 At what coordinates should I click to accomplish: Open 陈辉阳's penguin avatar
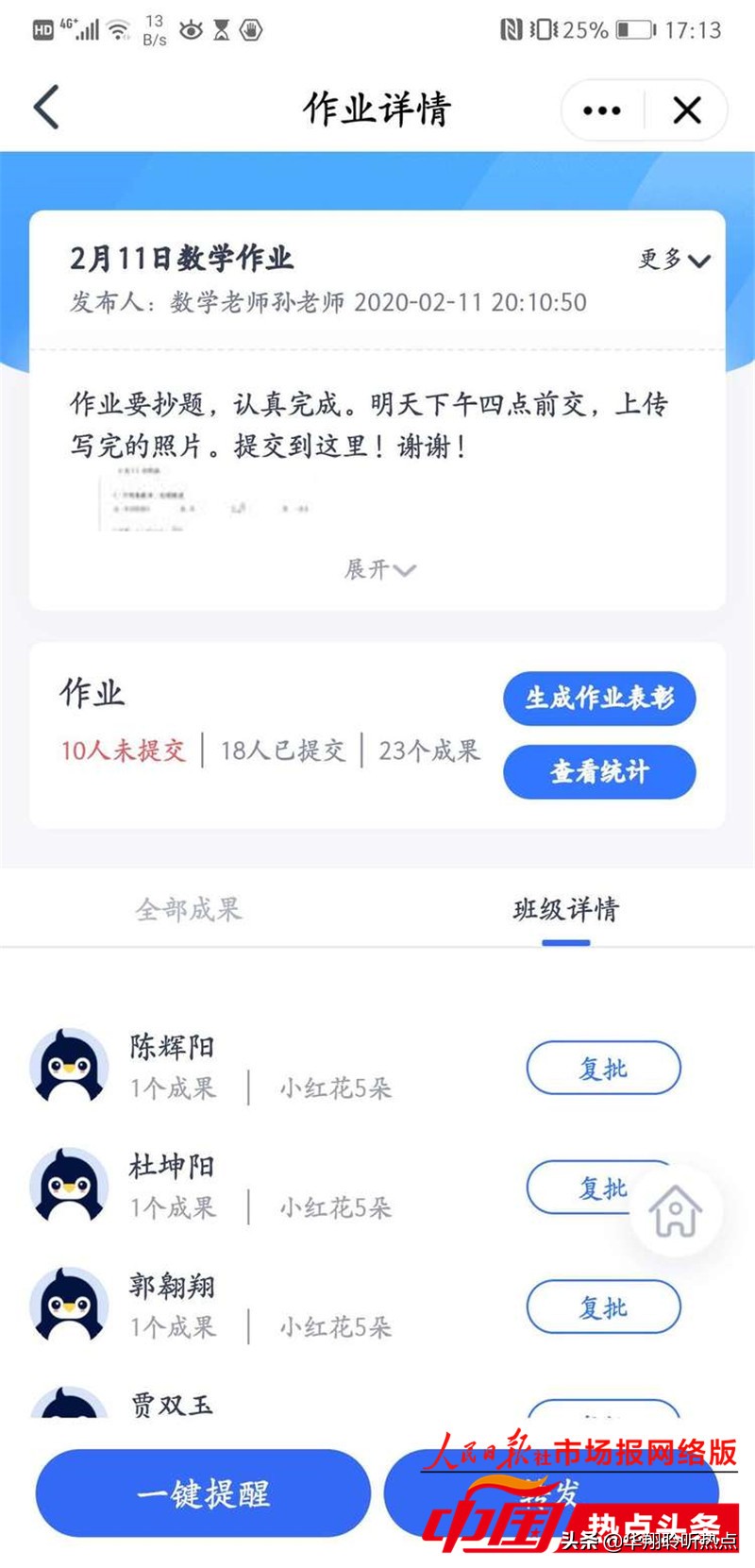point(69,1066)
